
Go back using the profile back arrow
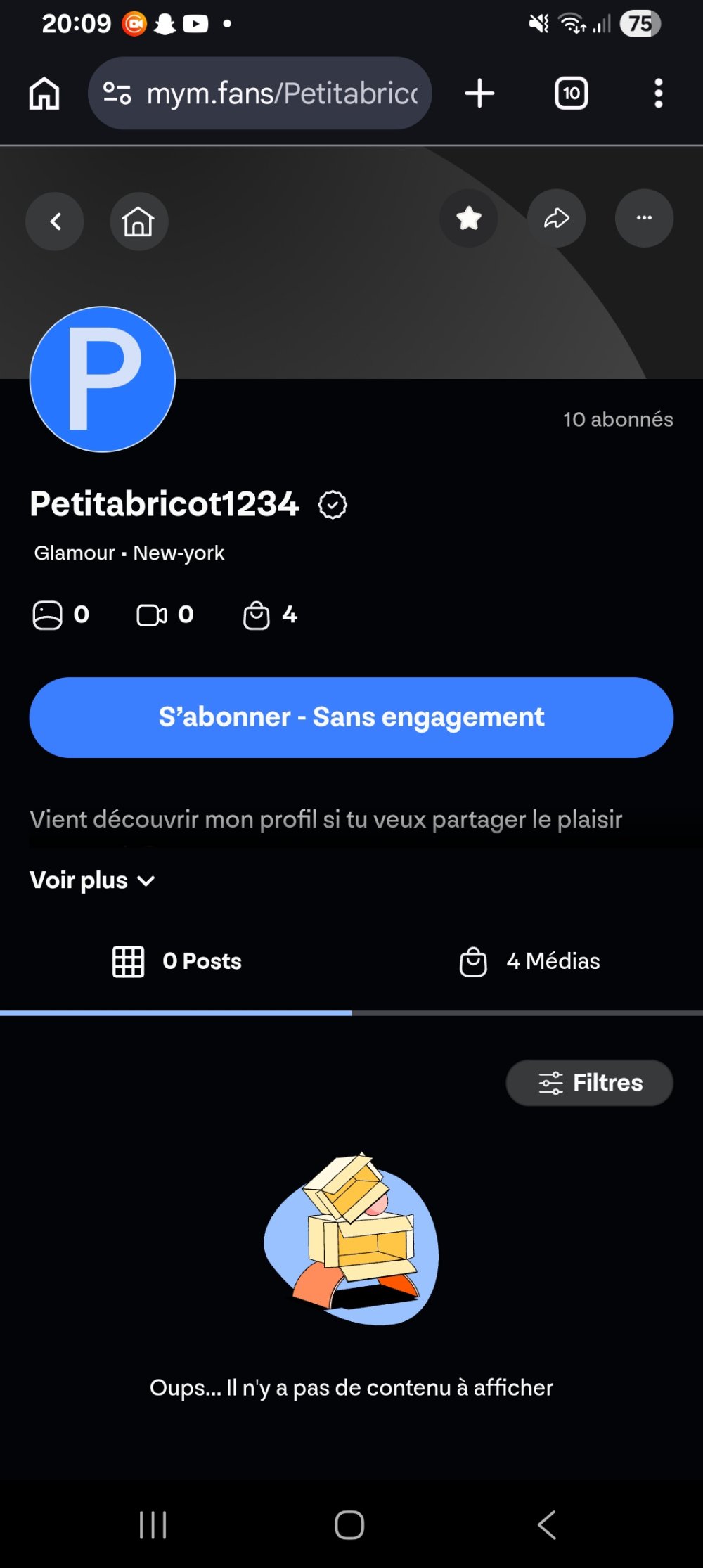click(55, 221)
